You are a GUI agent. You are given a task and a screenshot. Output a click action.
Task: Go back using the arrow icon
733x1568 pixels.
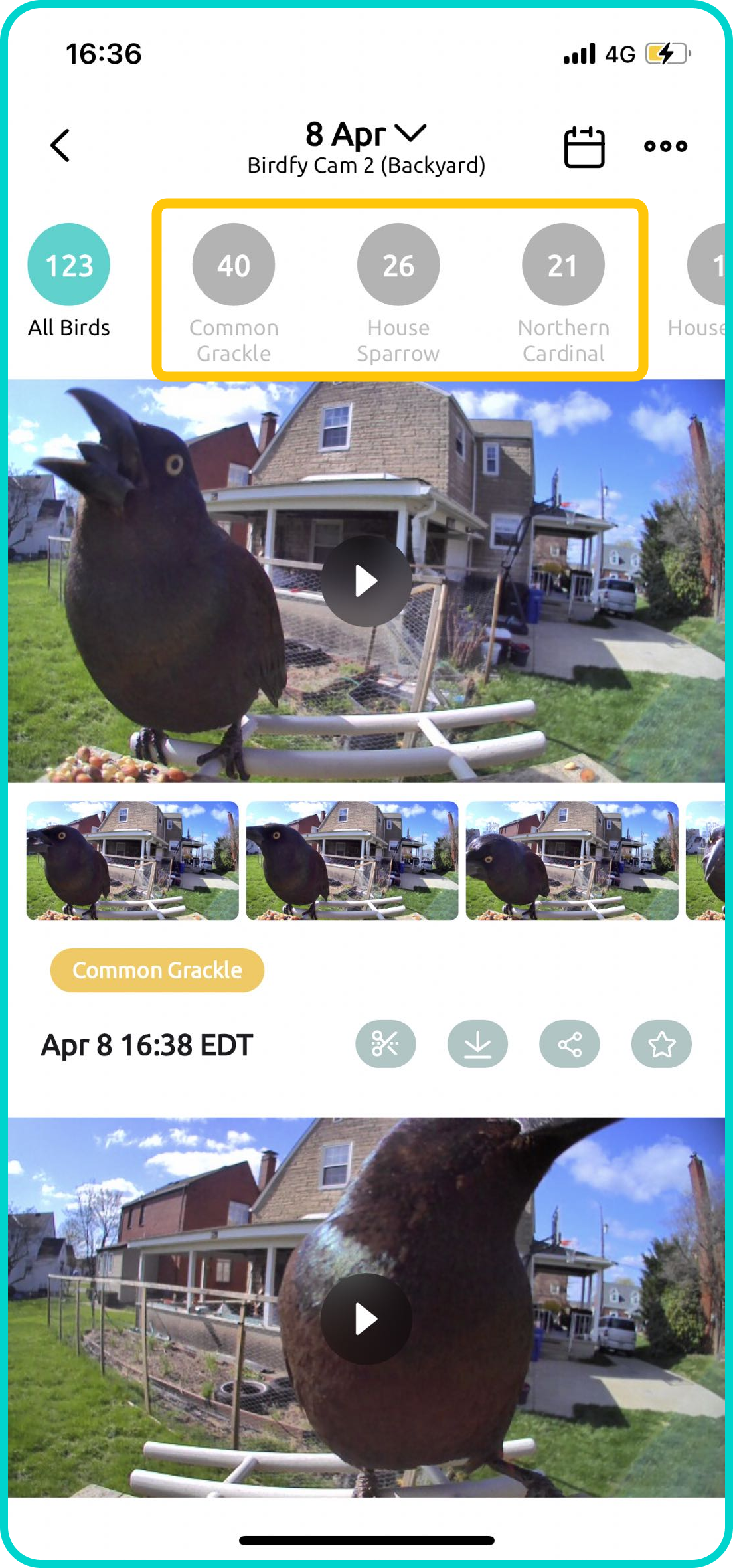click(60, 145)
